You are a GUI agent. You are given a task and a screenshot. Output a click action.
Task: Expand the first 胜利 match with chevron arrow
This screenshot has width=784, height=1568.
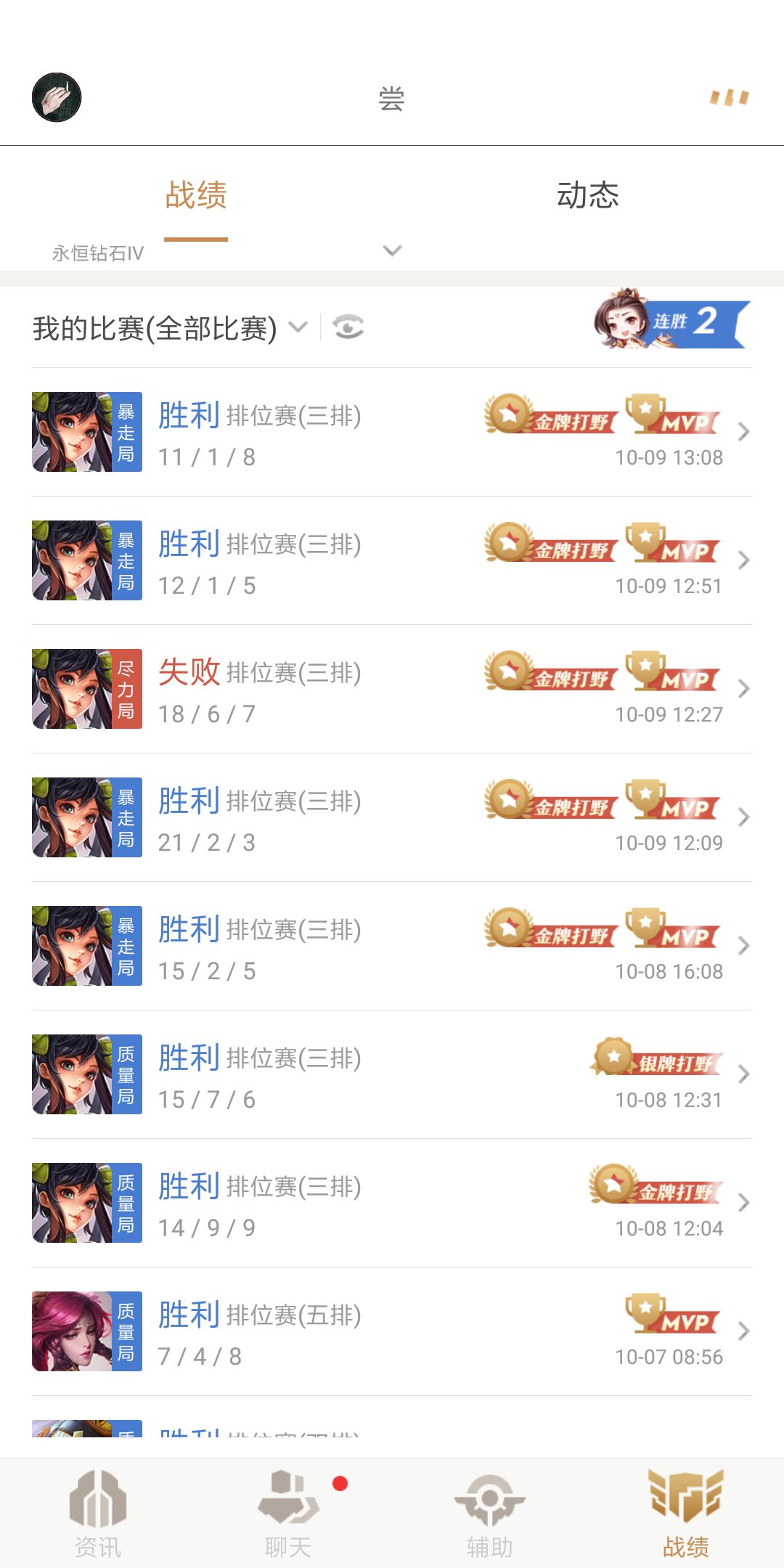click(x=743, y=432)
